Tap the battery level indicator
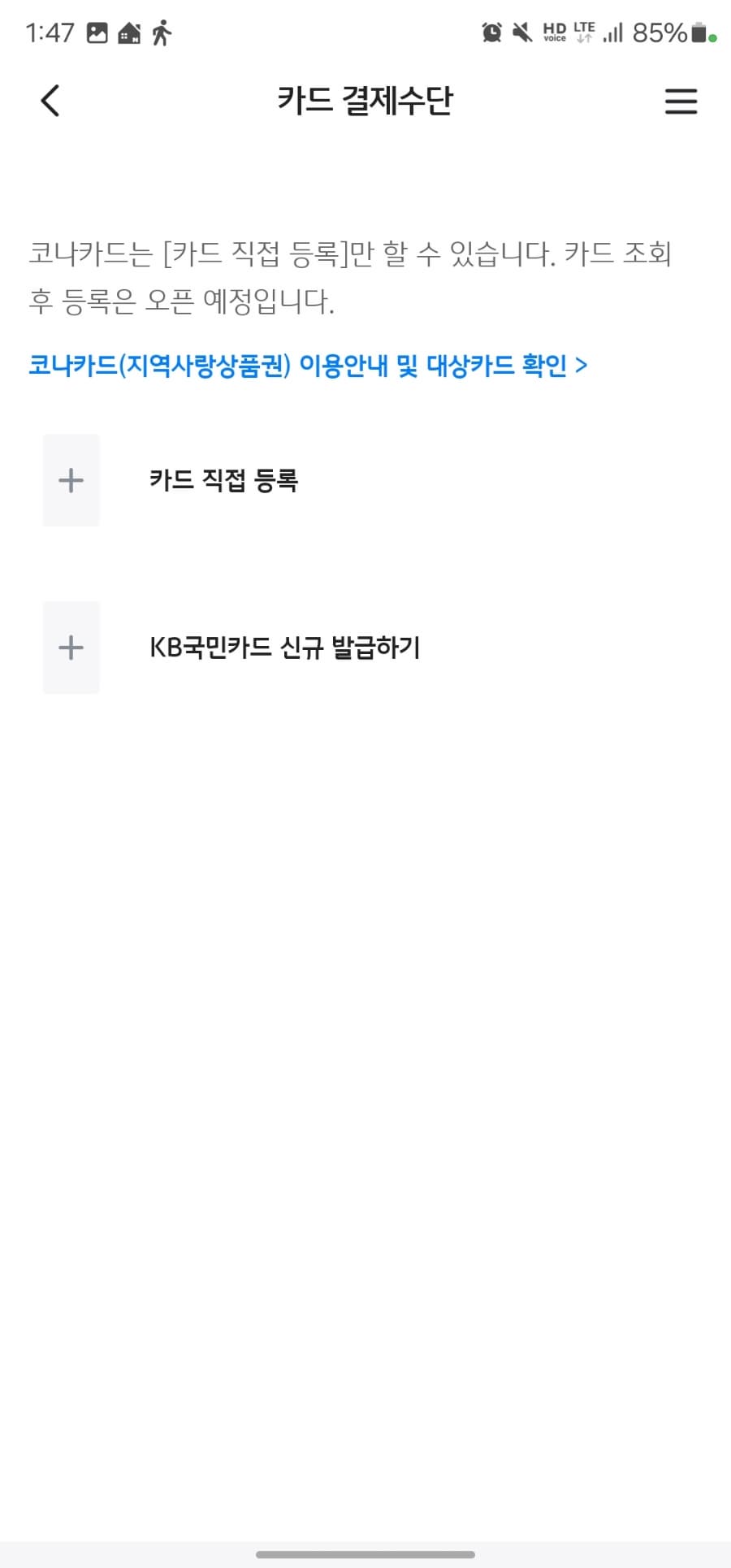Image resolution: width=731 pixels, height=1568 pixels. (699, 32)
